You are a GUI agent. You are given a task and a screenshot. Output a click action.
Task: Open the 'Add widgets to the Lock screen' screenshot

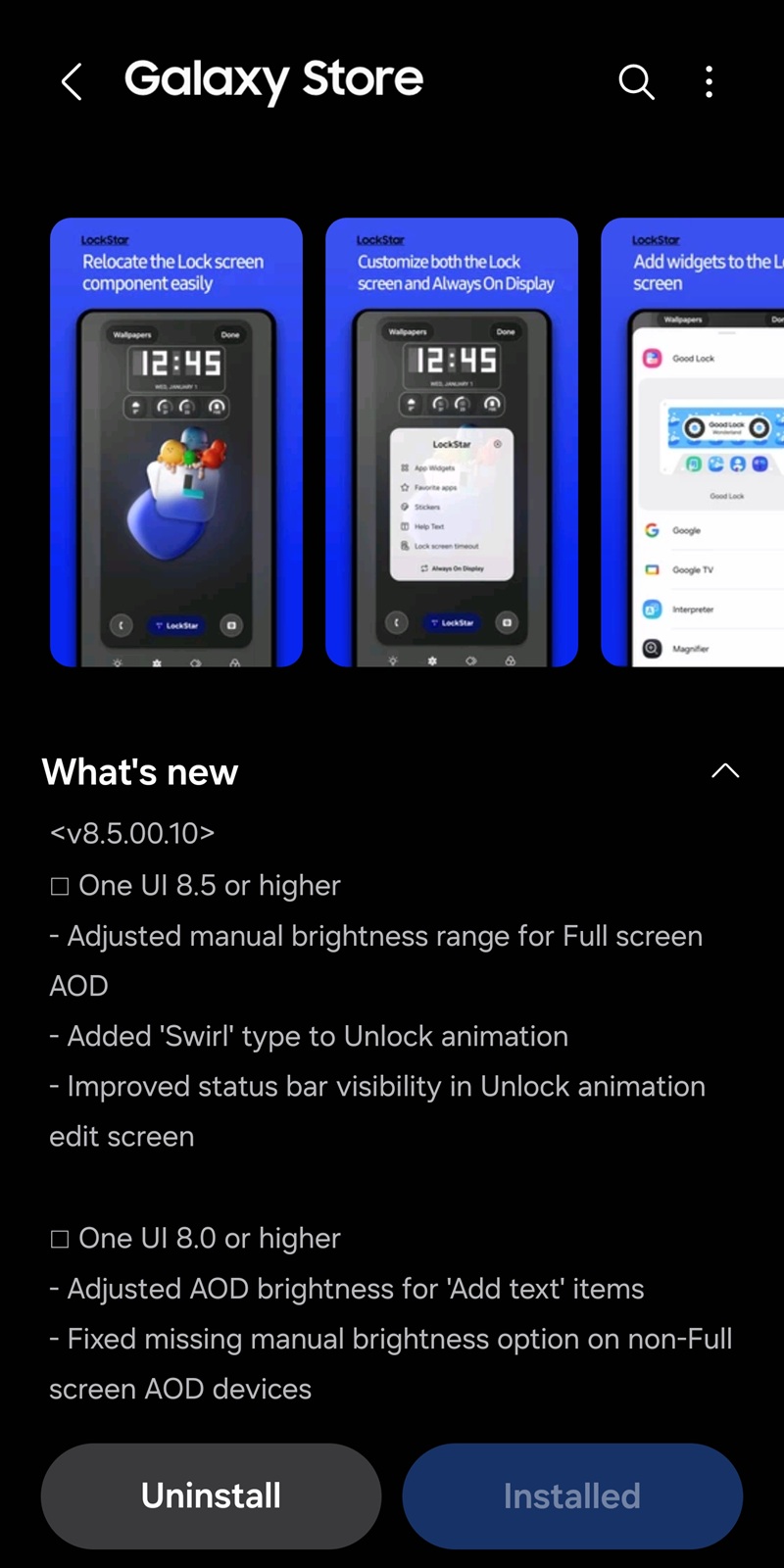click(694, 442)
